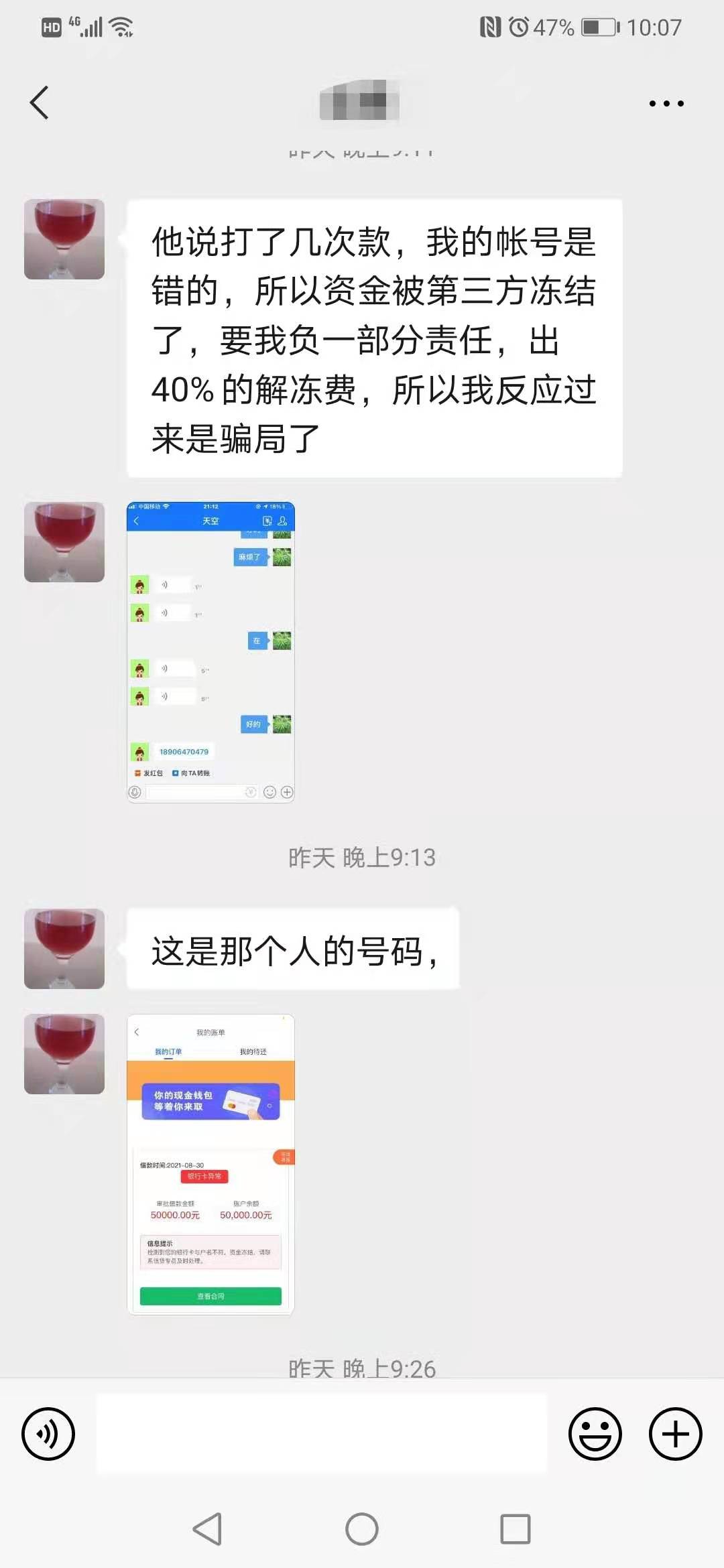724x1568 pixels.
Task: Open the chat's three-dot options menu
Action: tap(666, 103)
